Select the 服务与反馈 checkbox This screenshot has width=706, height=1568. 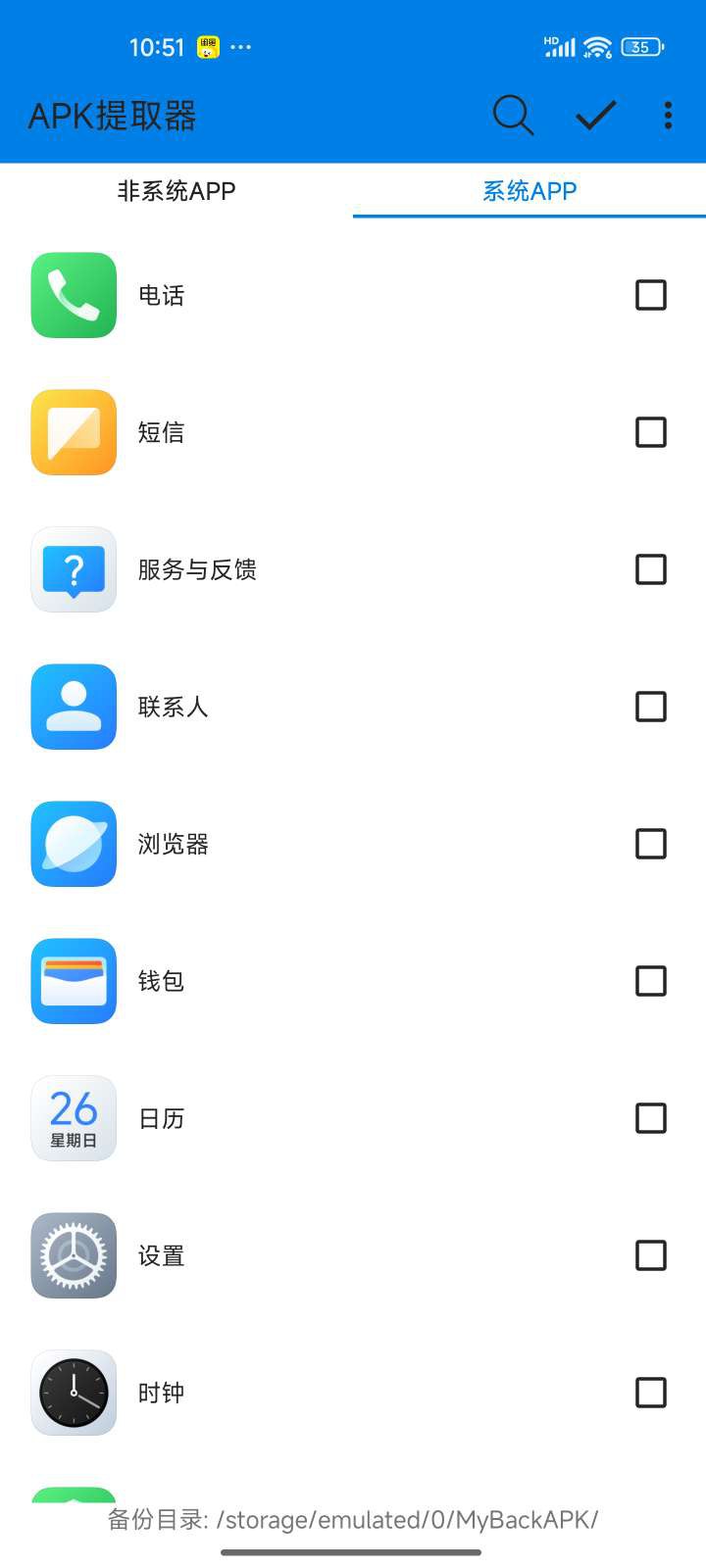point(651,569)
